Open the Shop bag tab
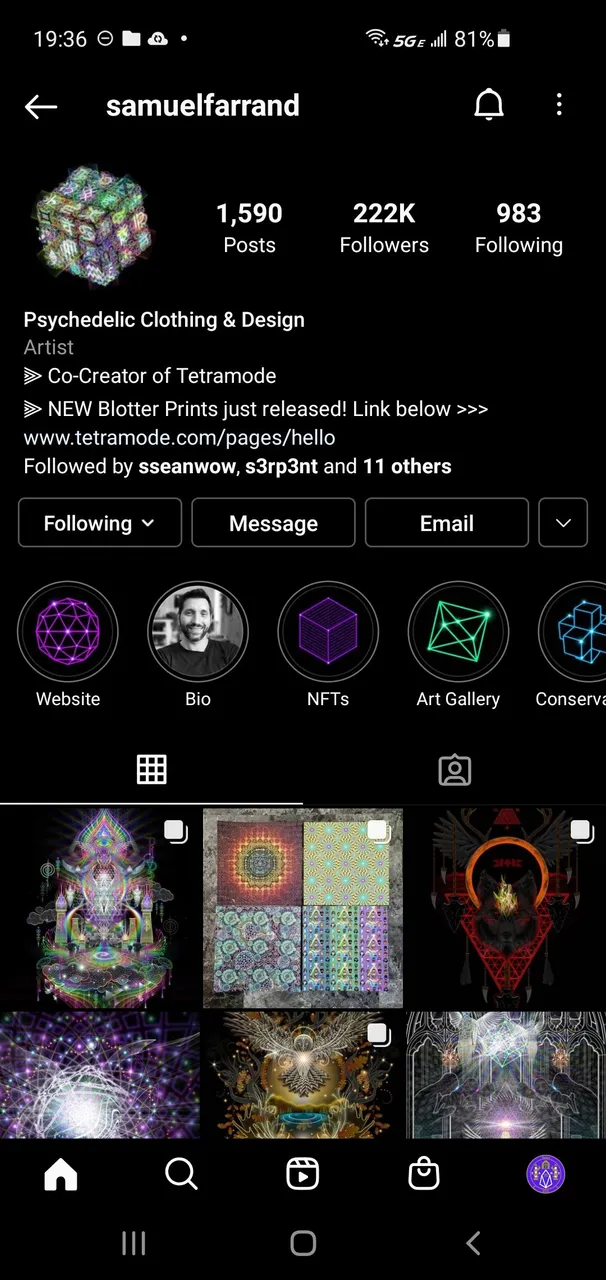 (x=424, y=1174)
